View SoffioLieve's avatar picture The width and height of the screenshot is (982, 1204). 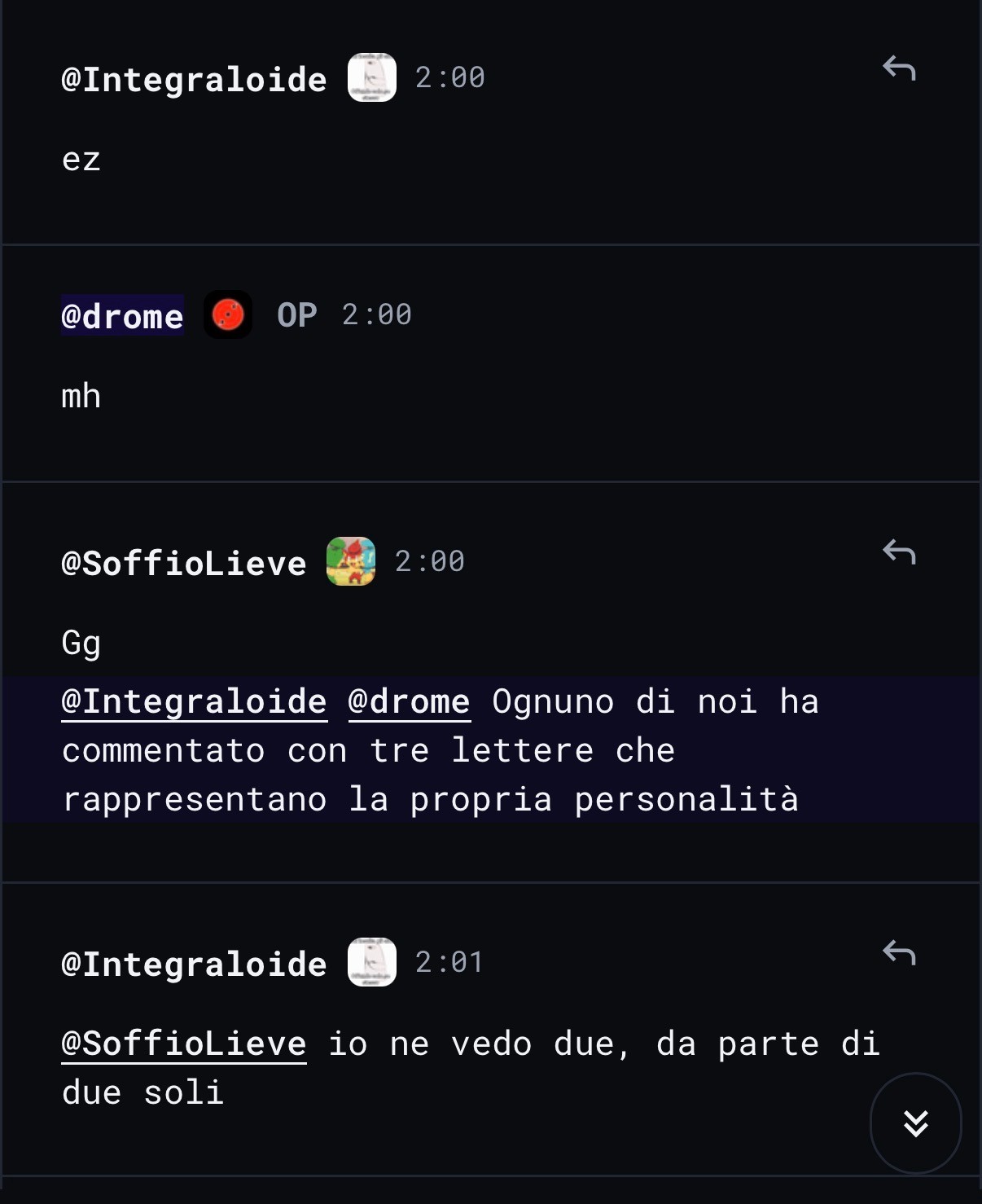pos(351,561)
